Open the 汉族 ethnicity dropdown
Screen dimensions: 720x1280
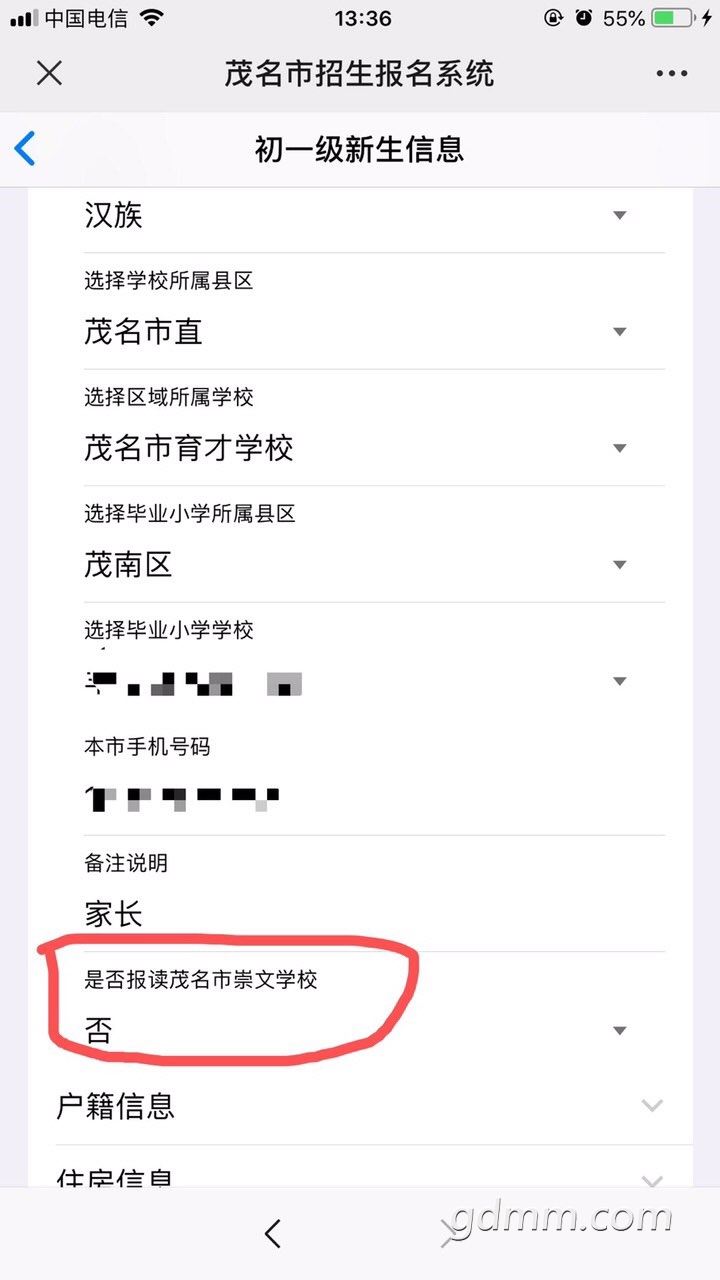[x=360, y=216]
